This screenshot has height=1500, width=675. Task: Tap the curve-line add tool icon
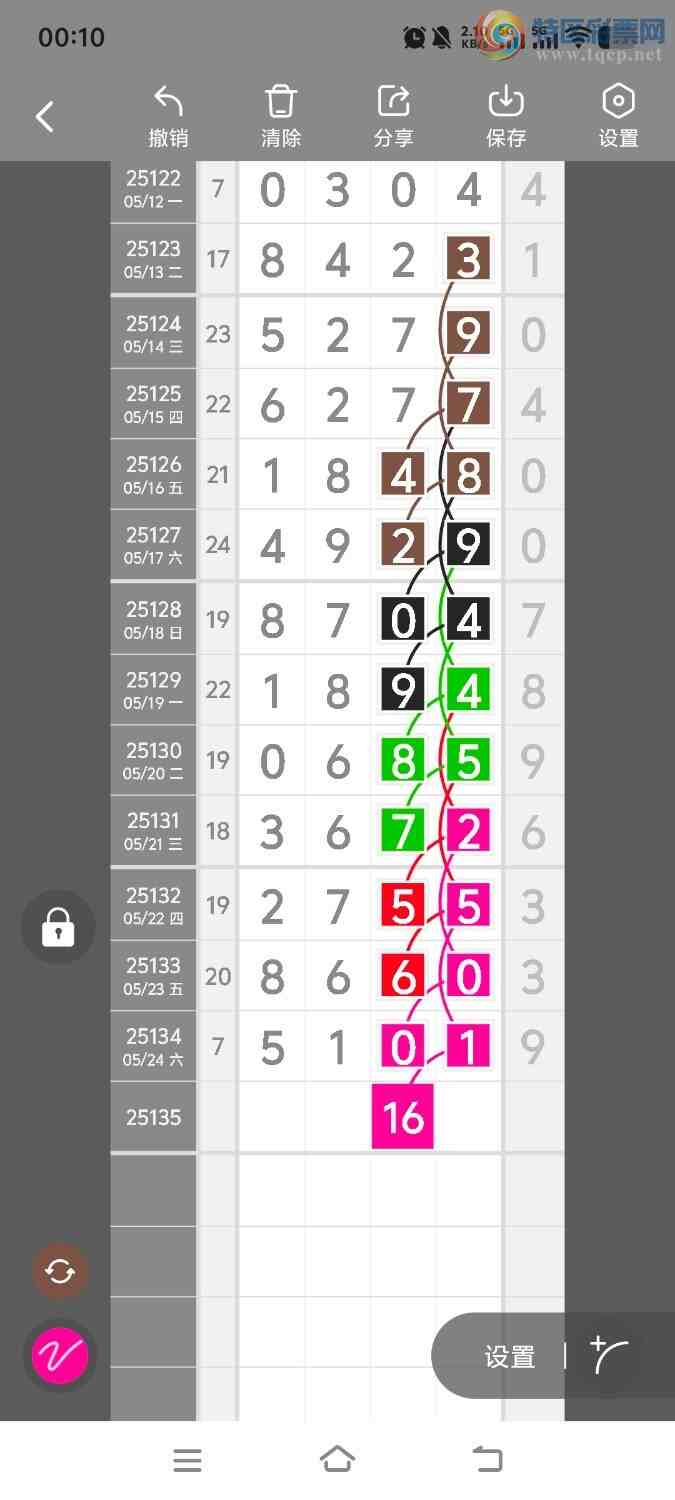(610, 1355)
